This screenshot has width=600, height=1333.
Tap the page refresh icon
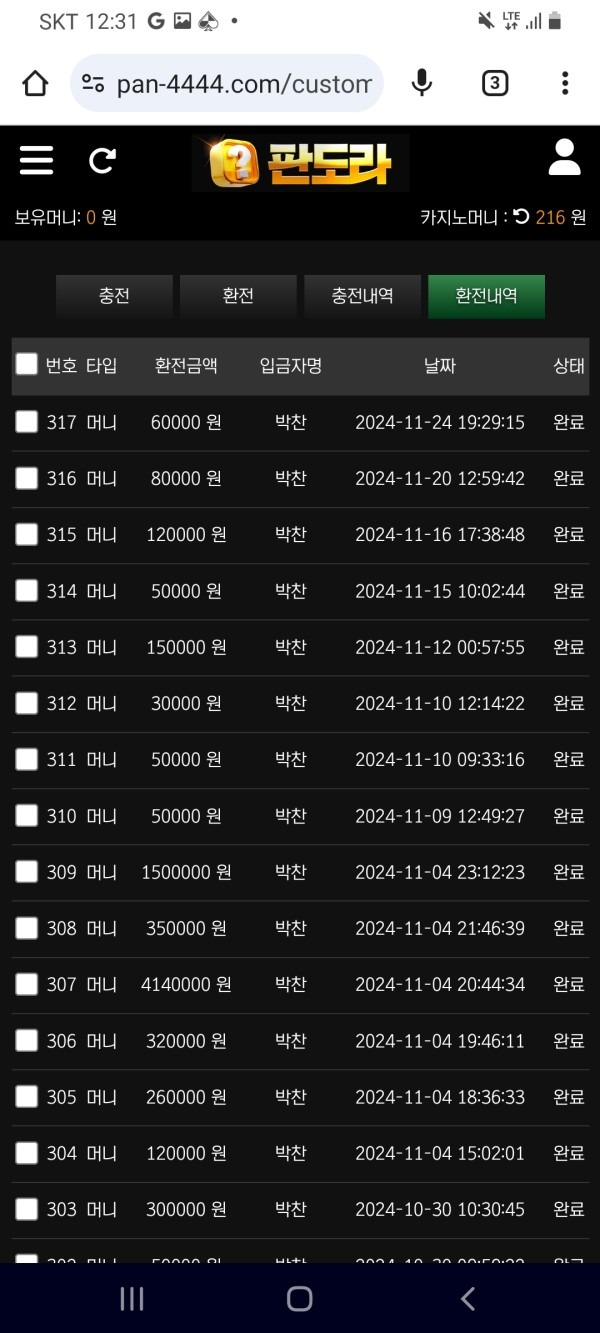pos(102,160)
